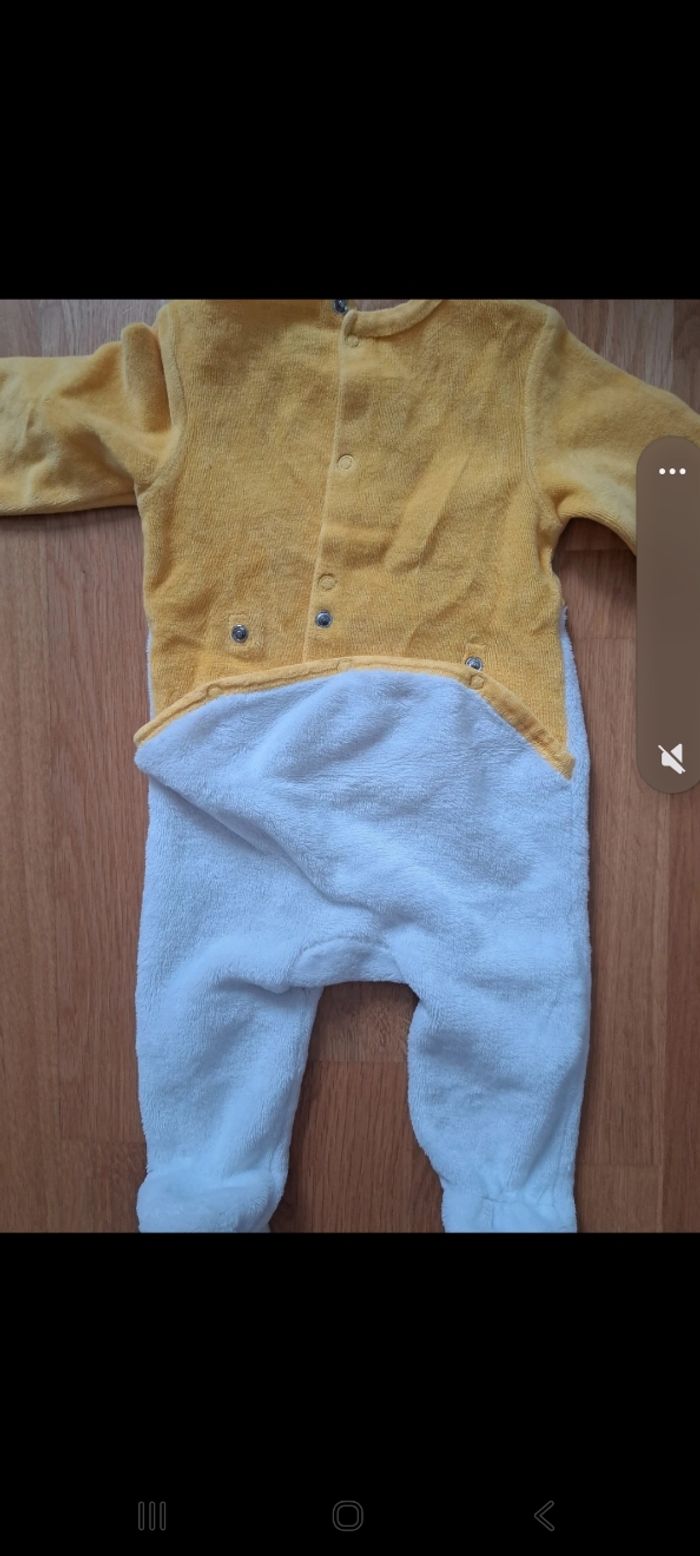700x1556 pixels.
Task: Tap the muted speaker icon to unmute
Action: [672, 758]
